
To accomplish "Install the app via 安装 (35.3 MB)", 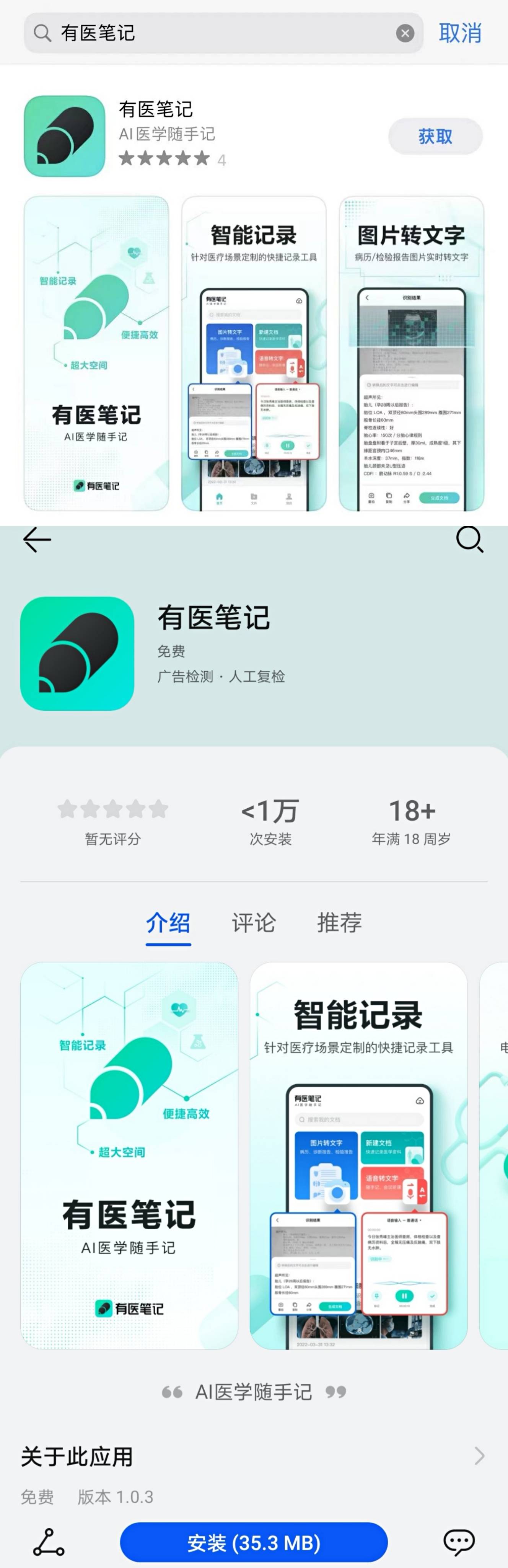I will pyautogui.click(x=254, y=1542).
